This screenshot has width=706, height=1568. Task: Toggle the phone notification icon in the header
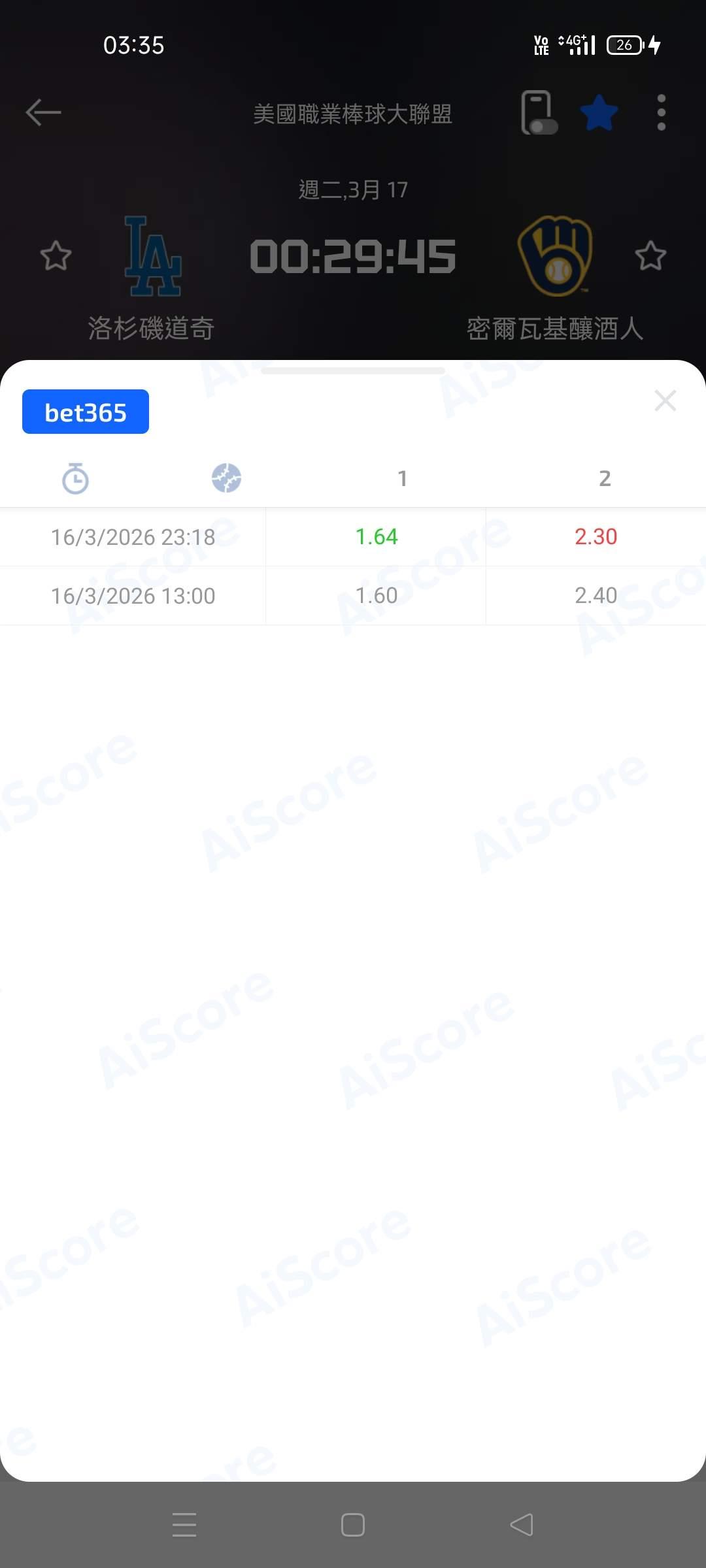[x=539, y=112]
